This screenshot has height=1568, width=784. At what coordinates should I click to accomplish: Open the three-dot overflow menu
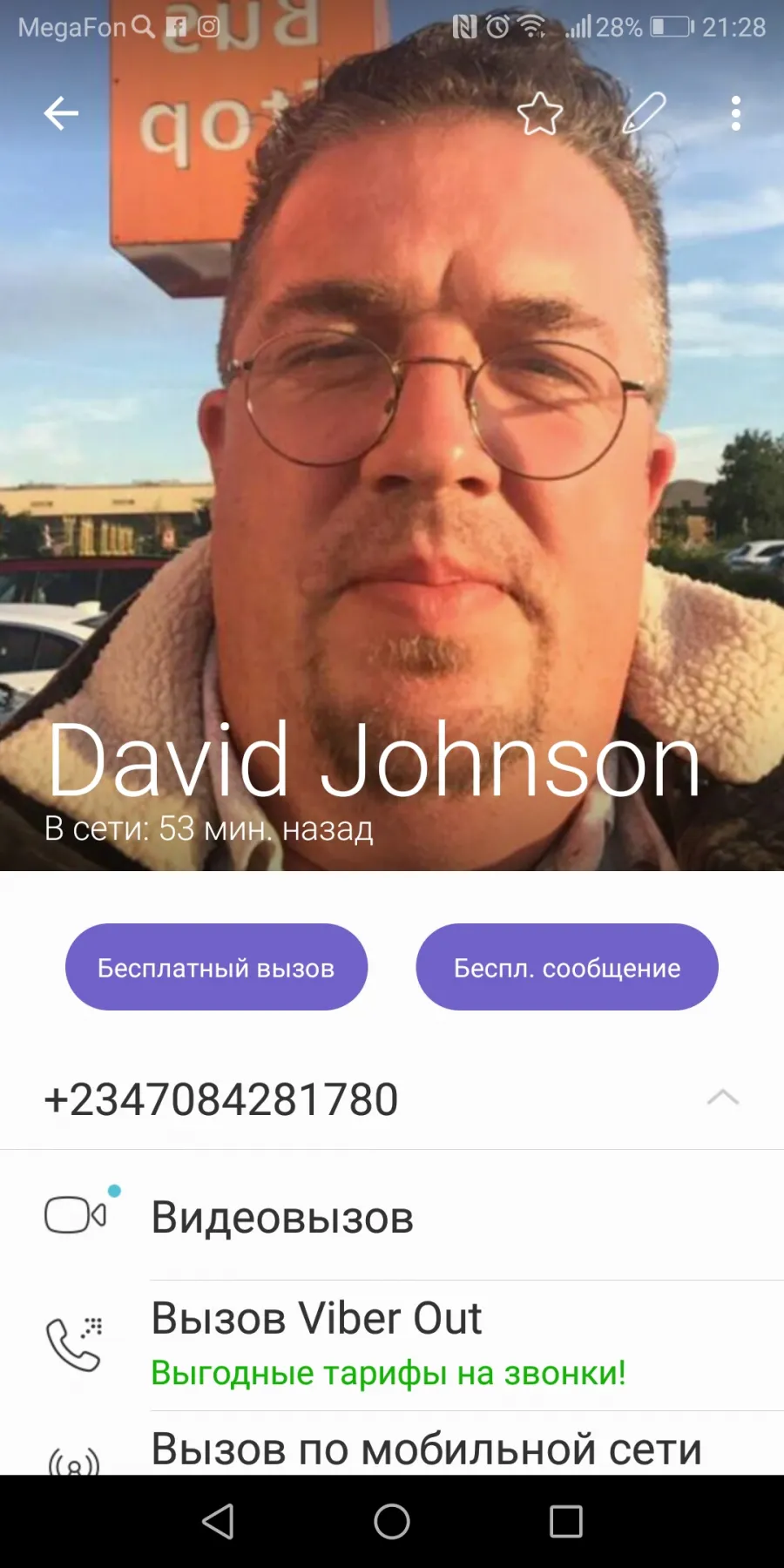pos(736,113)
